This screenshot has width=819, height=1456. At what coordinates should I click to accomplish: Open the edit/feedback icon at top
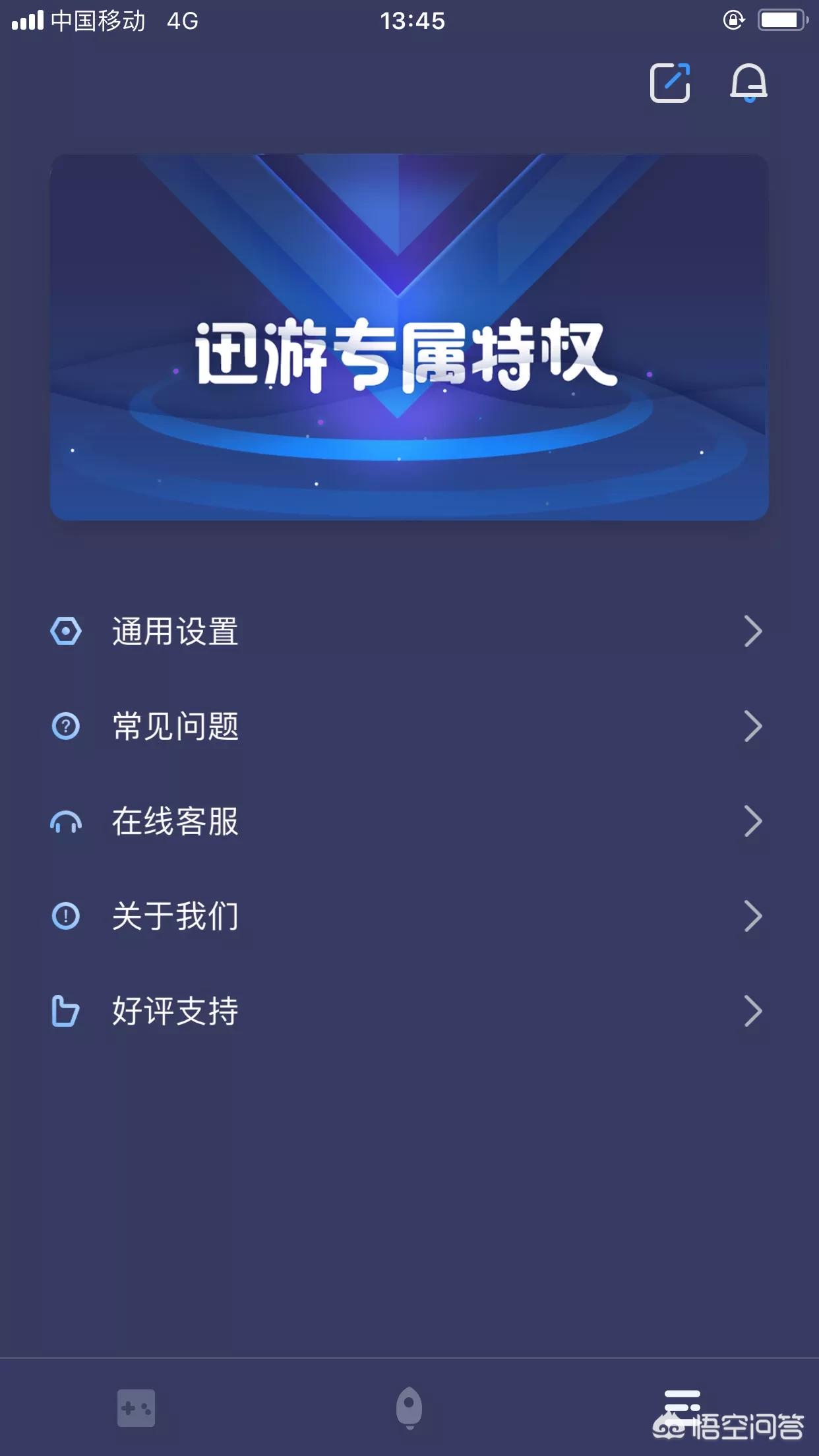(670, 83)
